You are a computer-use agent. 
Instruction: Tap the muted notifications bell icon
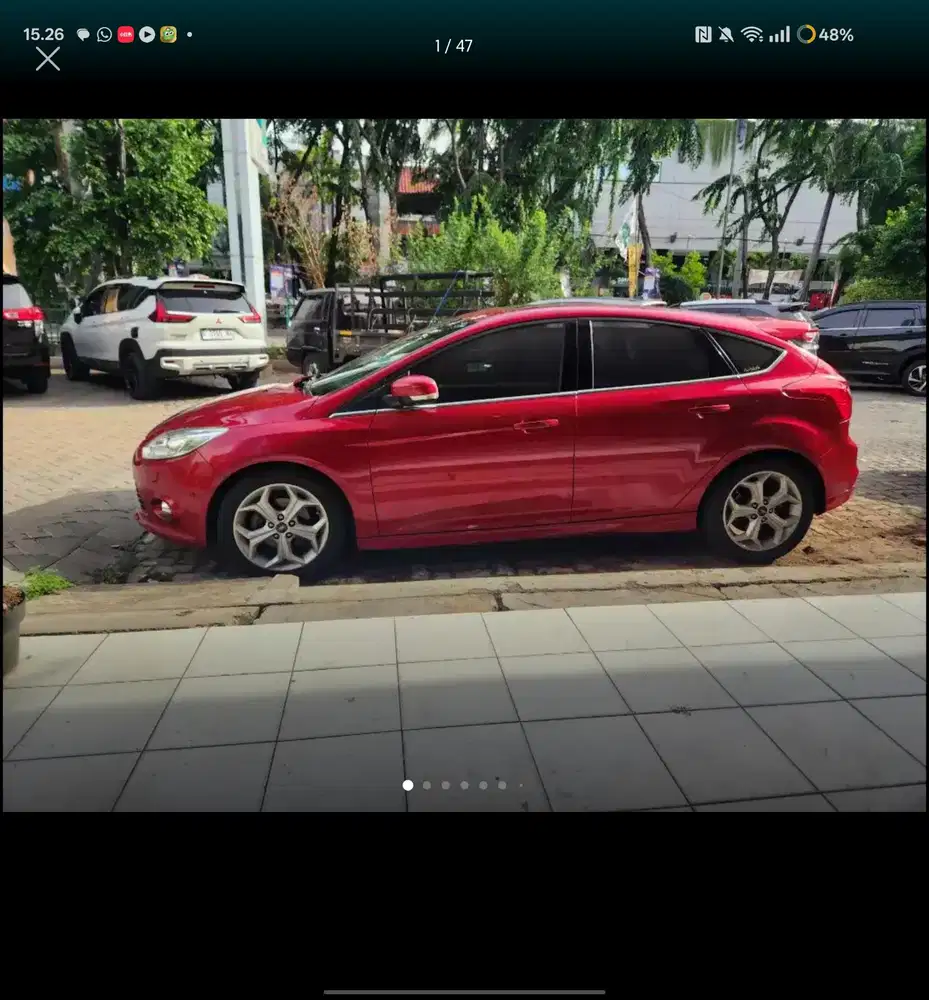coord(727,34)
